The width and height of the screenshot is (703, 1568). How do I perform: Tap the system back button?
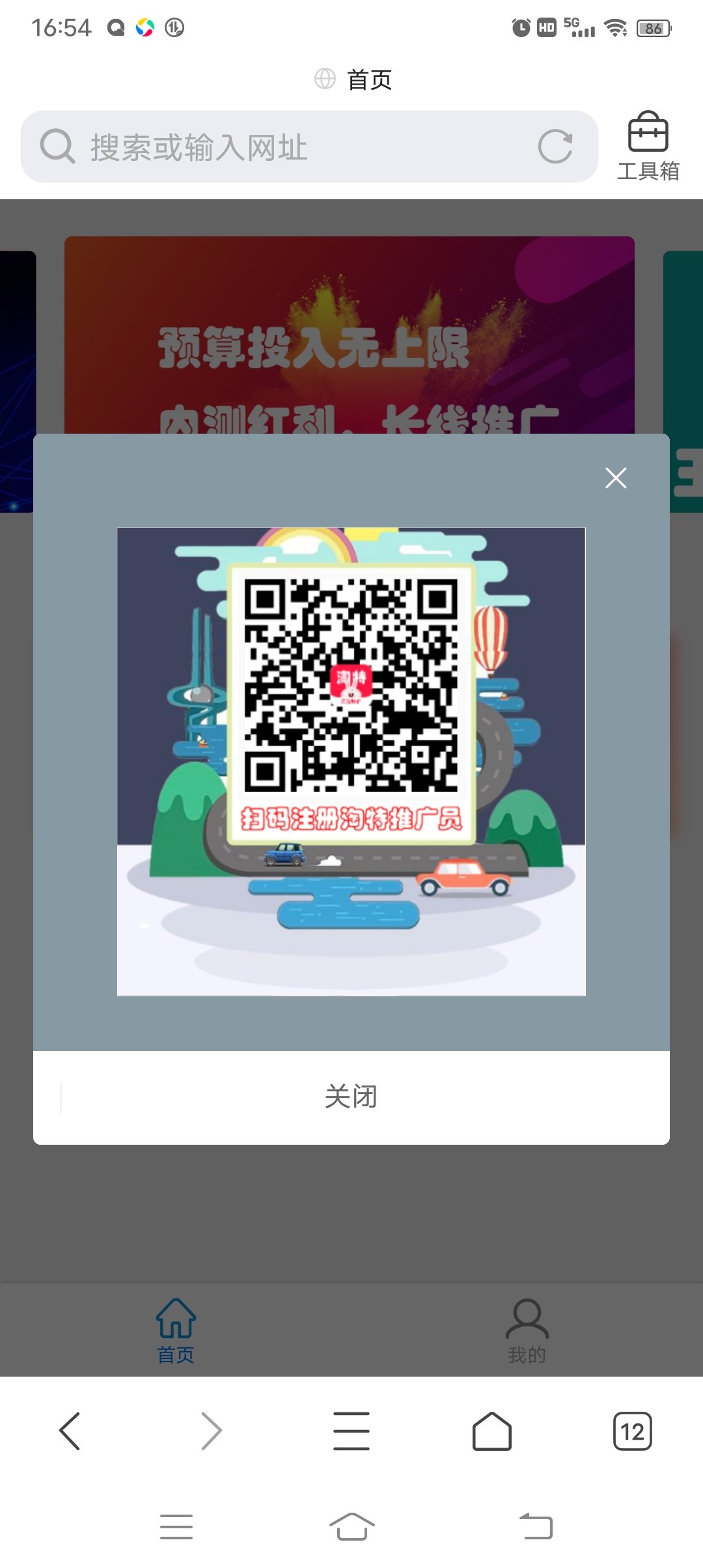click(536, 1526)
